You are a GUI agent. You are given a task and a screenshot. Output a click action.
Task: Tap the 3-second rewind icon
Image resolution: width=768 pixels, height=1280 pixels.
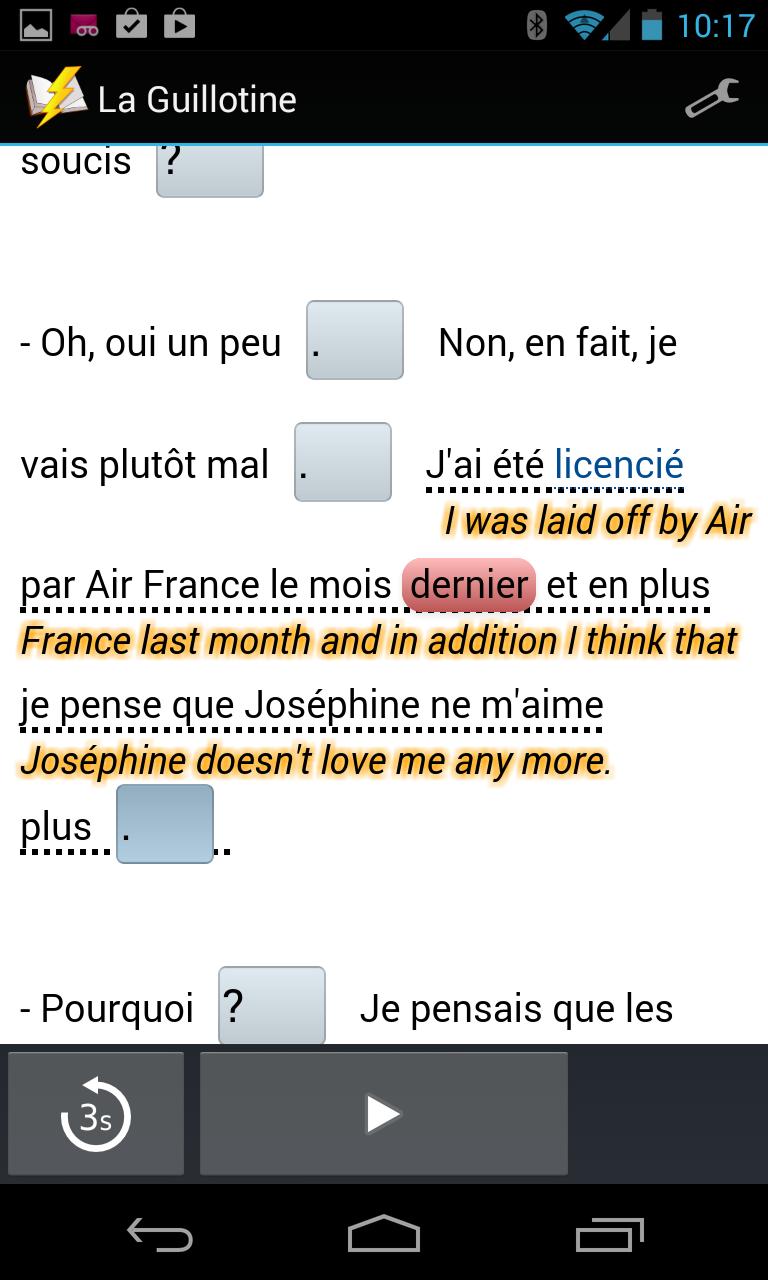[95, 1112]
